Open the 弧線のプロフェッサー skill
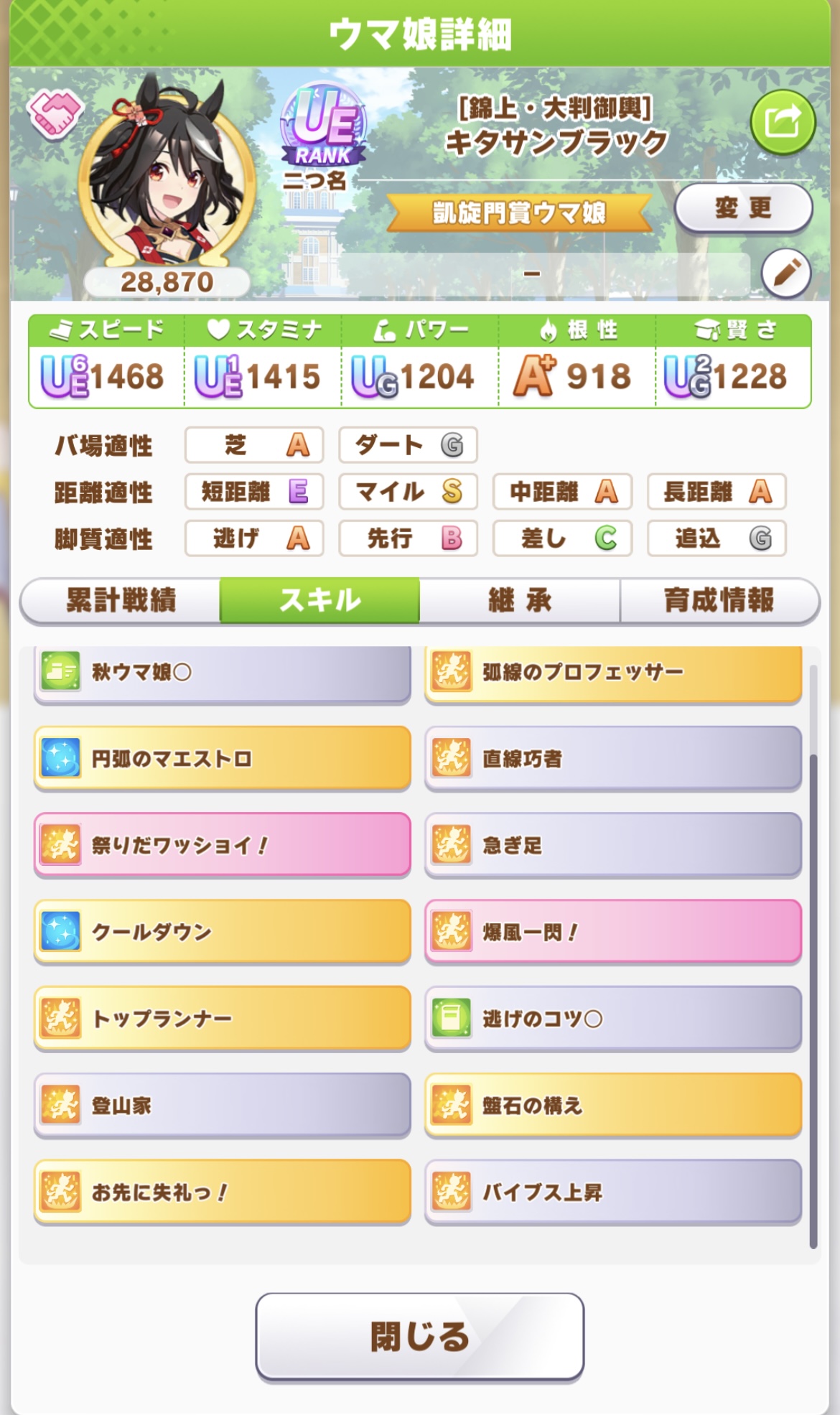Viewport: 840px width, 1415px height. click(612, 673)
